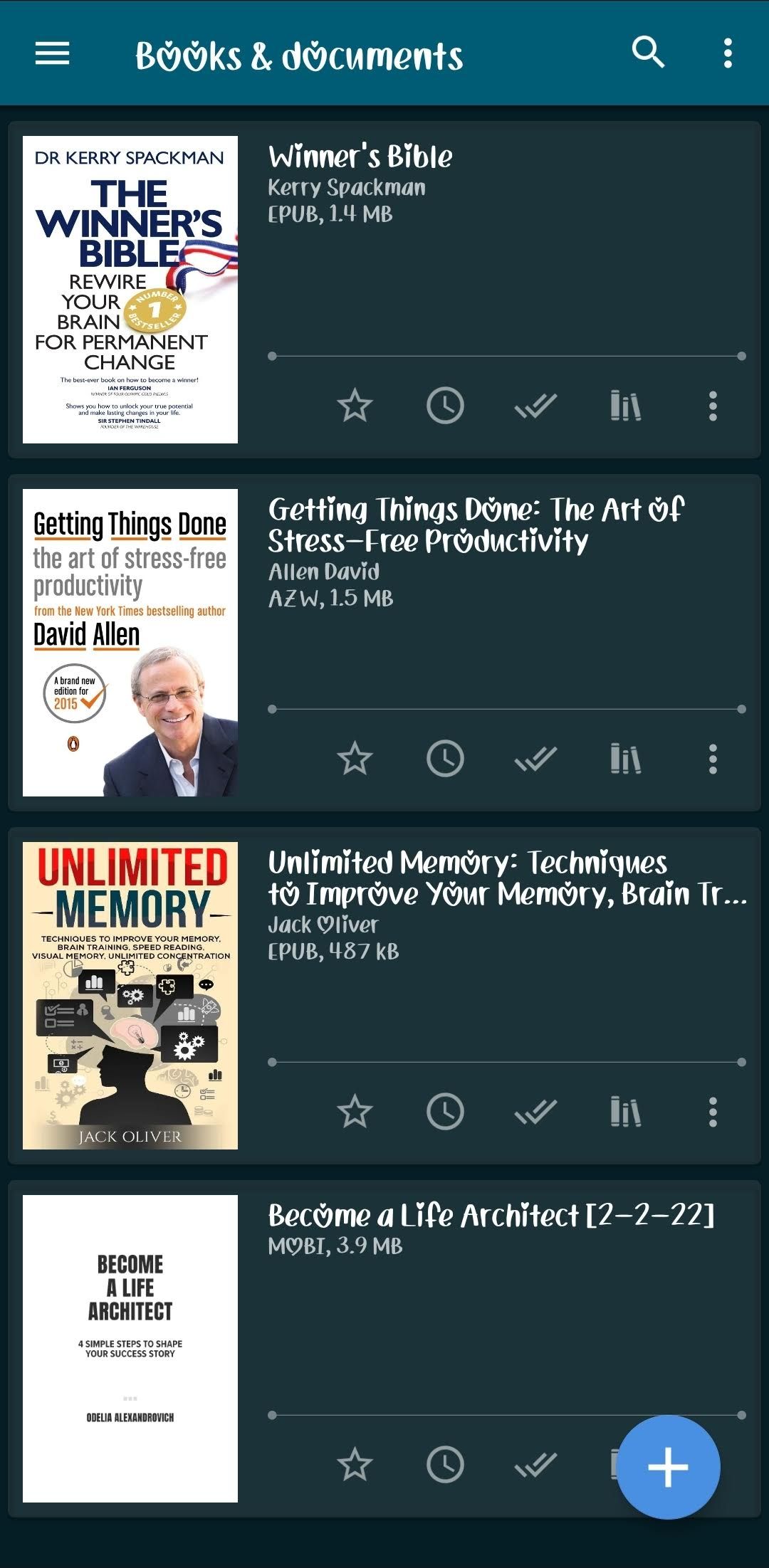Open the hamburger navigation drawer

(x=52, y=53)
